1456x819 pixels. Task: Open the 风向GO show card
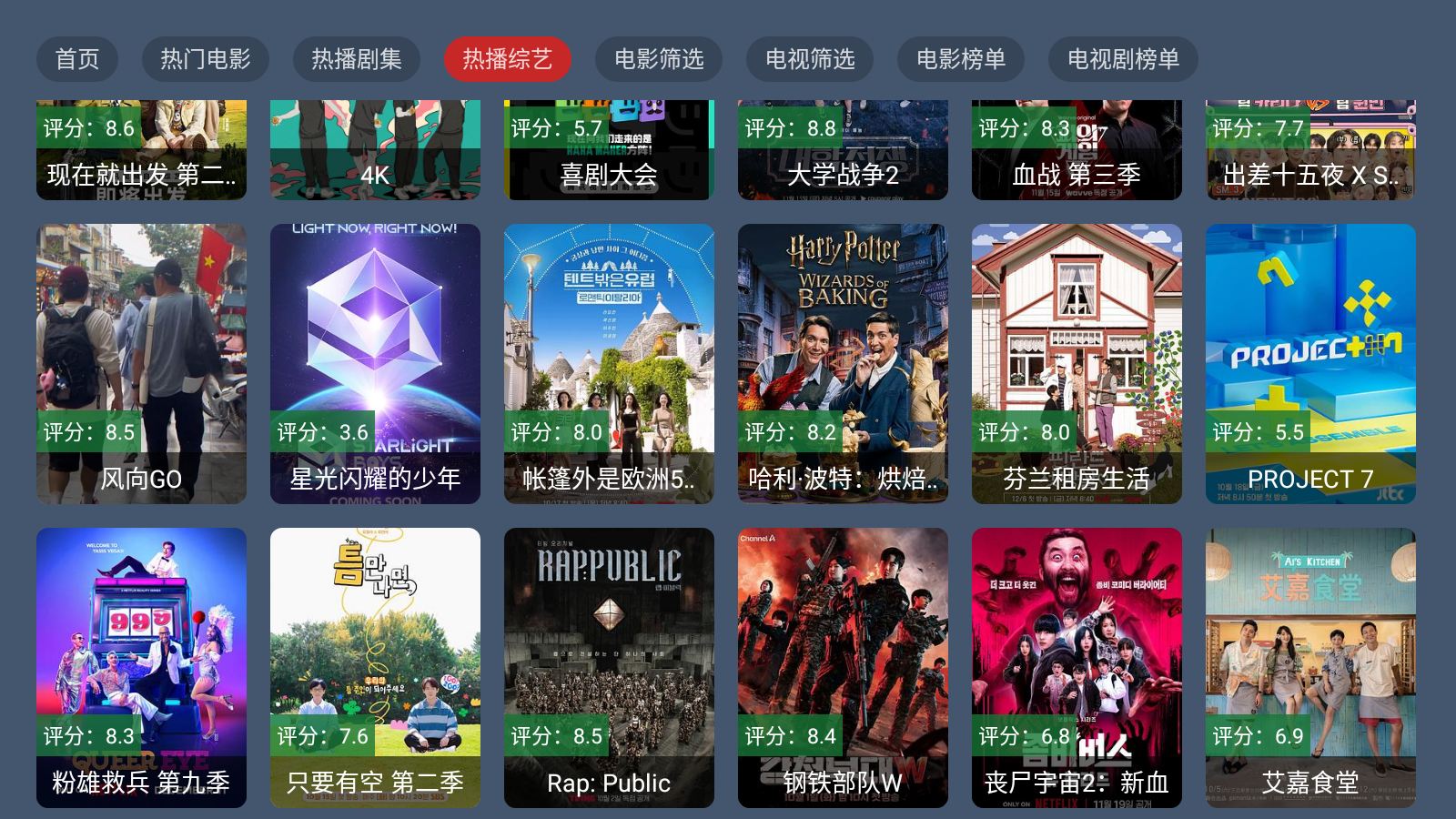point(141,364)
